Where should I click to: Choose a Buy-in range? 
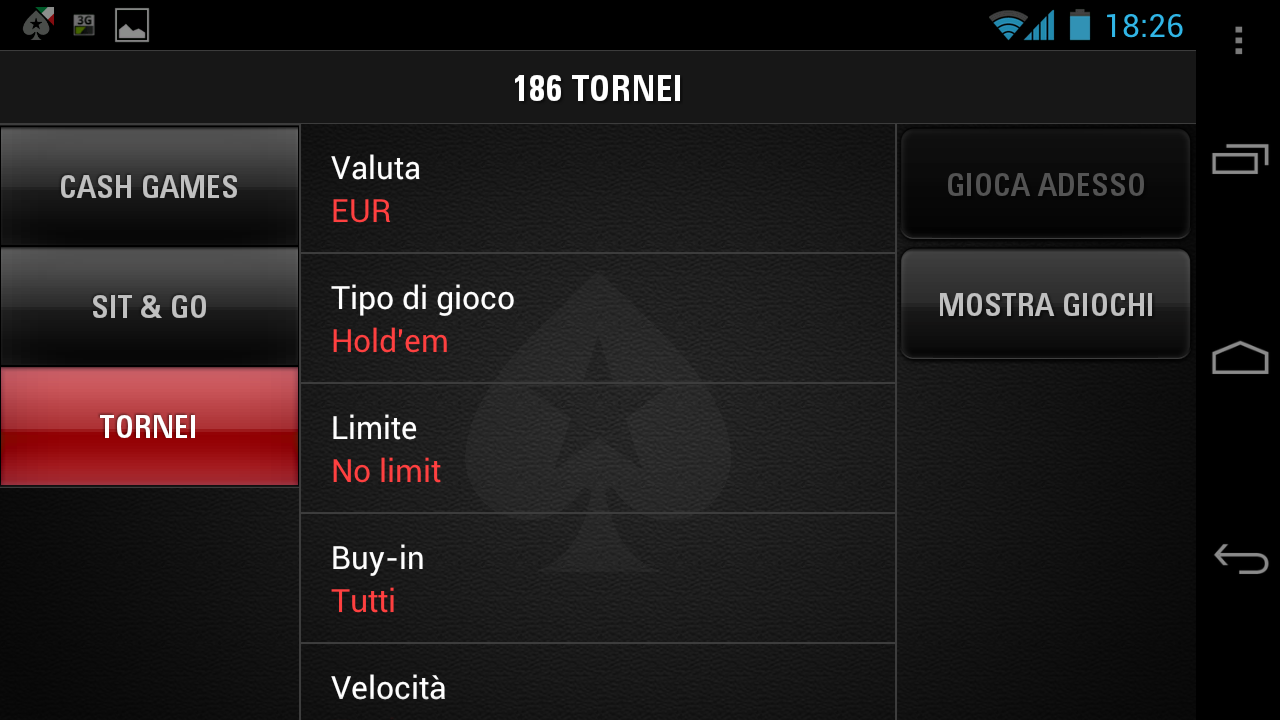(x=597, y=579)
